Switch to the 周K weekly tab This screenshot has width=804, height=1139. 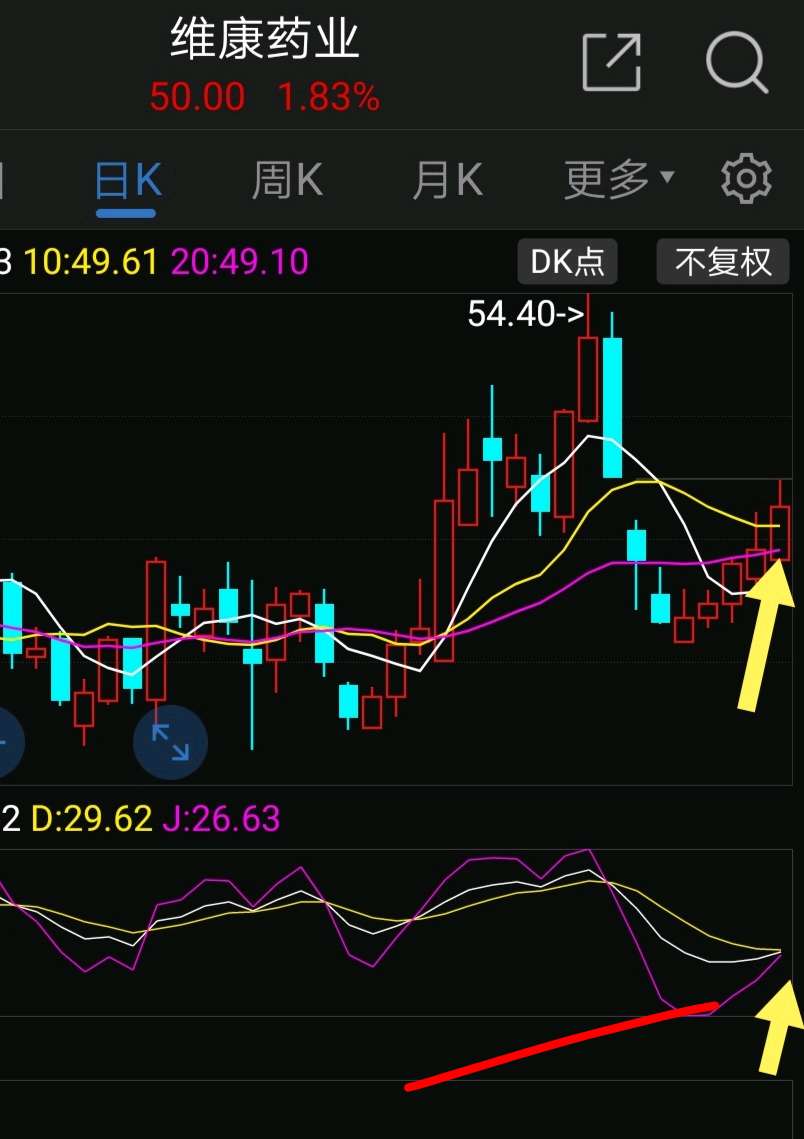(287, 177)
